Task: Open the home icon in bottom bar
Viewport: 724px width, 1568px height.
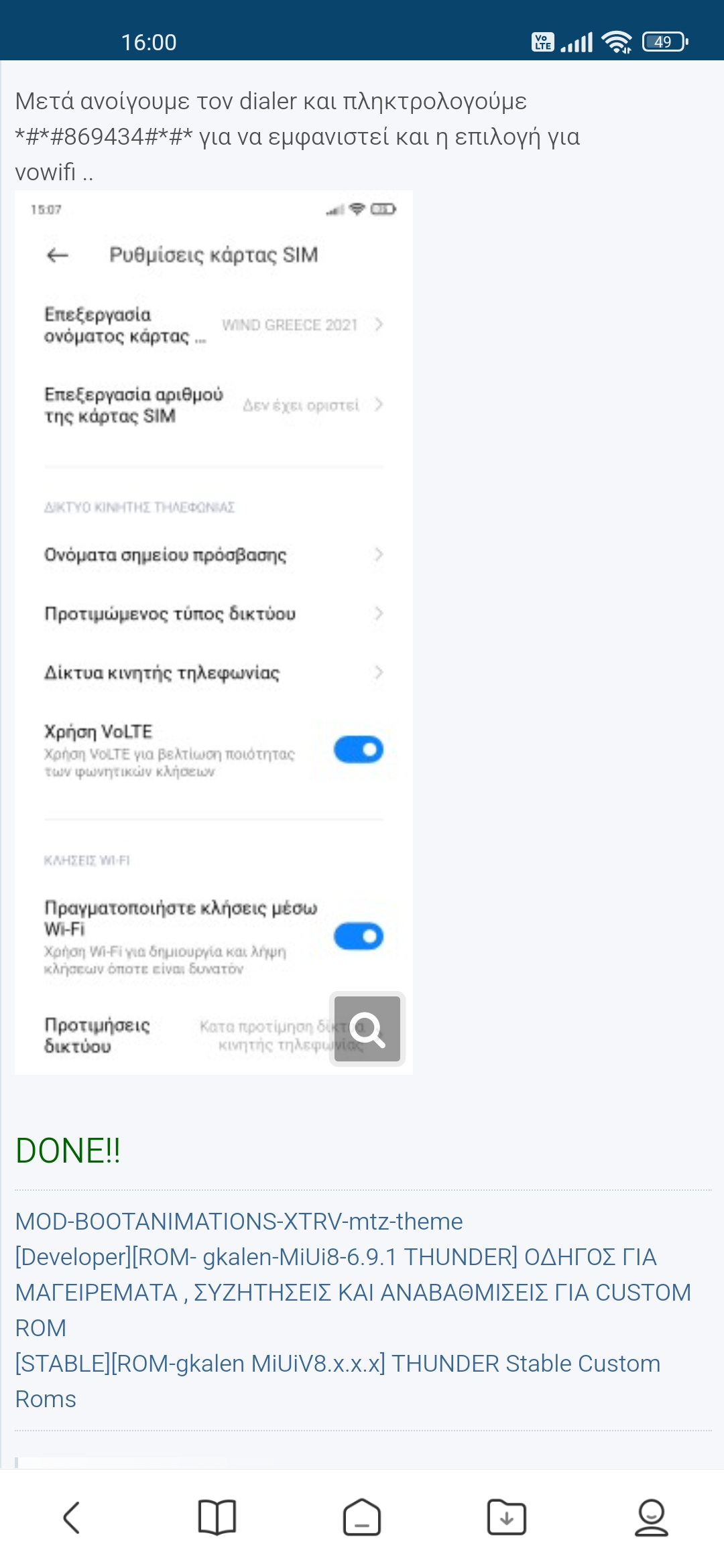Action: coord(362,1517)
